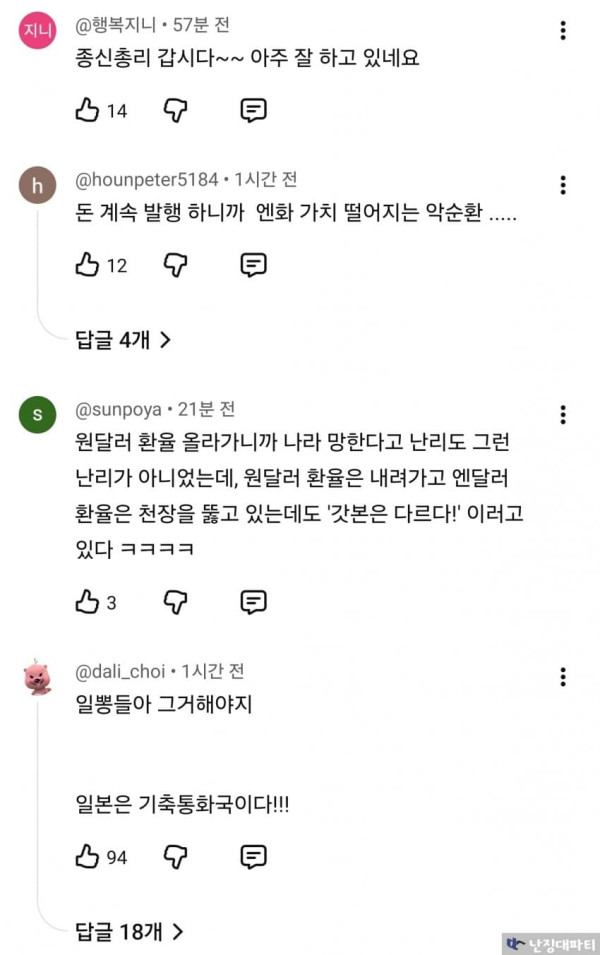
Task: Like @dali_choi's comment
Action: (87, 856)
